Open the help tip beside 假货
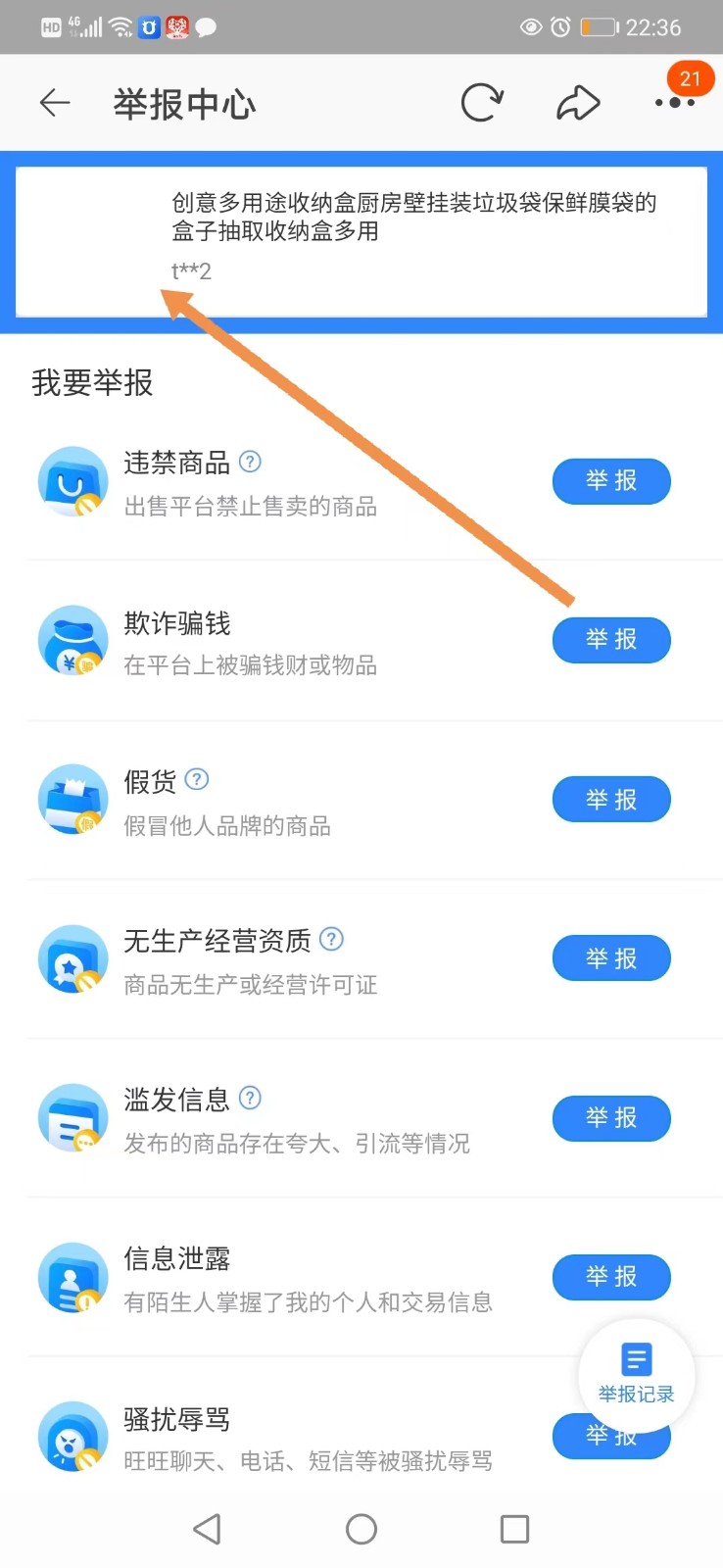 pos(197,779)
